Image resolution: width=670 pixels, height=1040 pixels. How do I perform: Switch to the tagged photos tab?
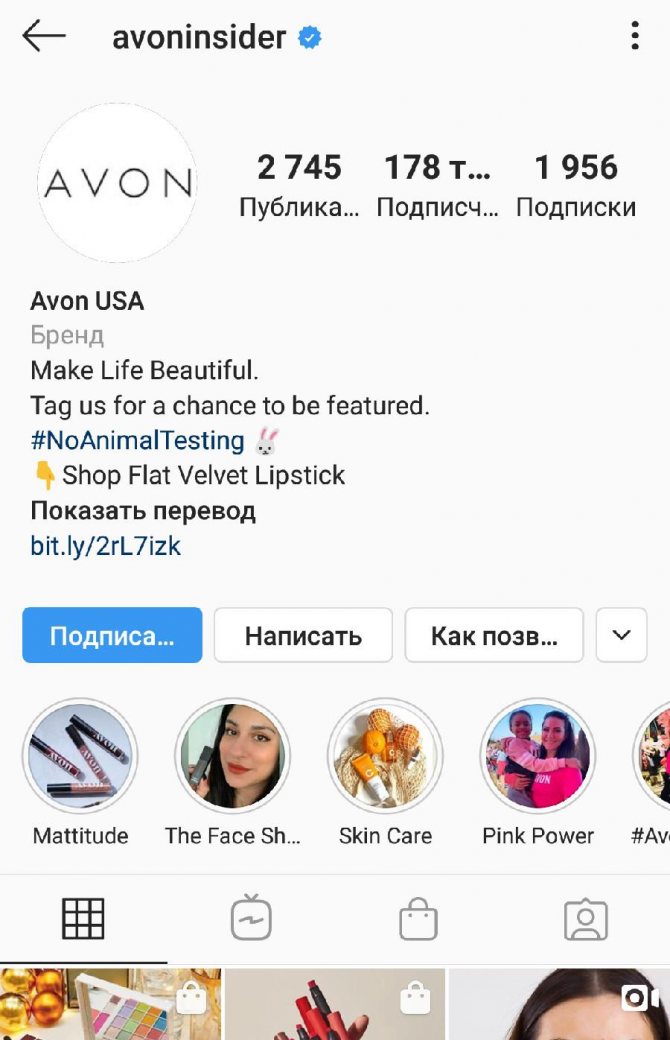click(585, 918)
